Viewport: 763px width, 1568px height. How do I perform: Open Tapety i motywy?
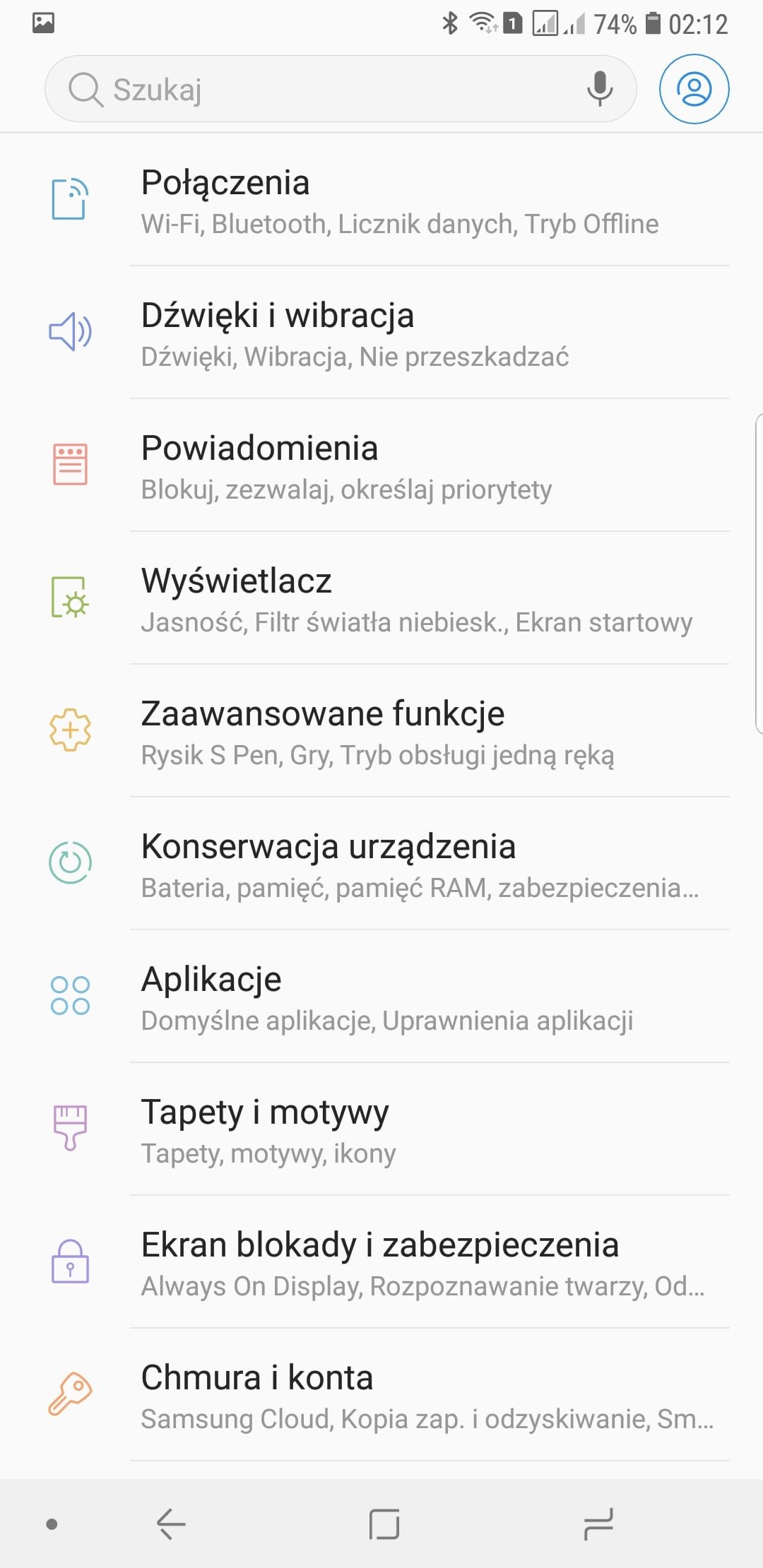[381, 1130]
